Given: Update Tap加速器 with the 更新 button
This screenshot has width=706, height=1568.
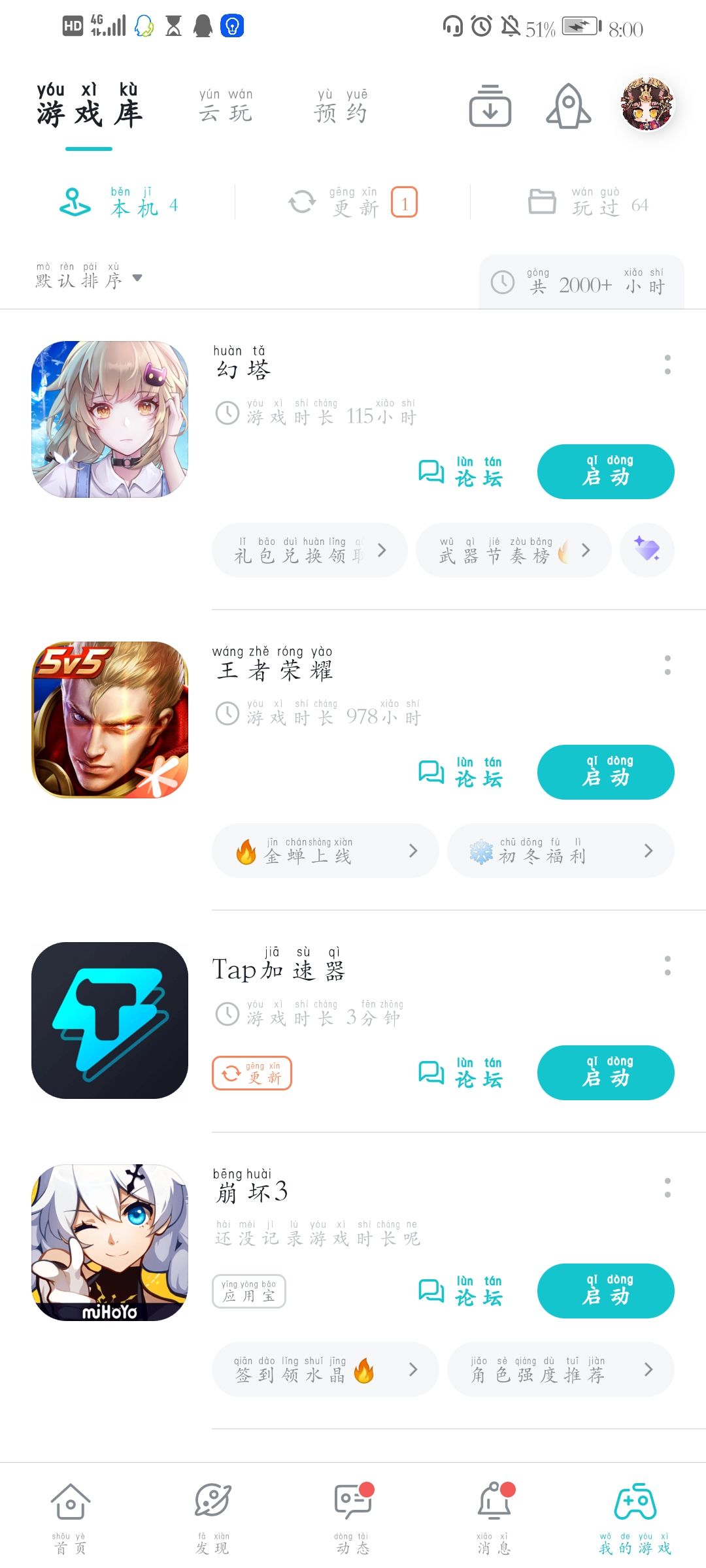Looking at the screenshot, I should [x=252, y=1073].
